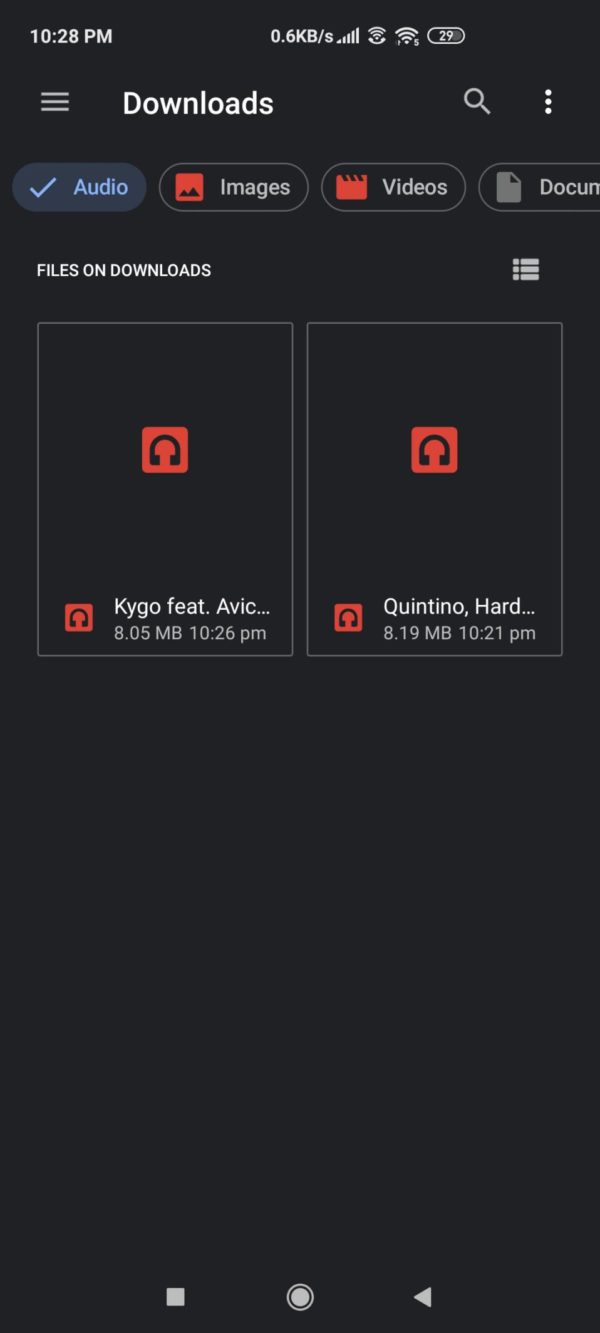
Task: Select the Videos filter chip
Action: click(x=393, y=187)
